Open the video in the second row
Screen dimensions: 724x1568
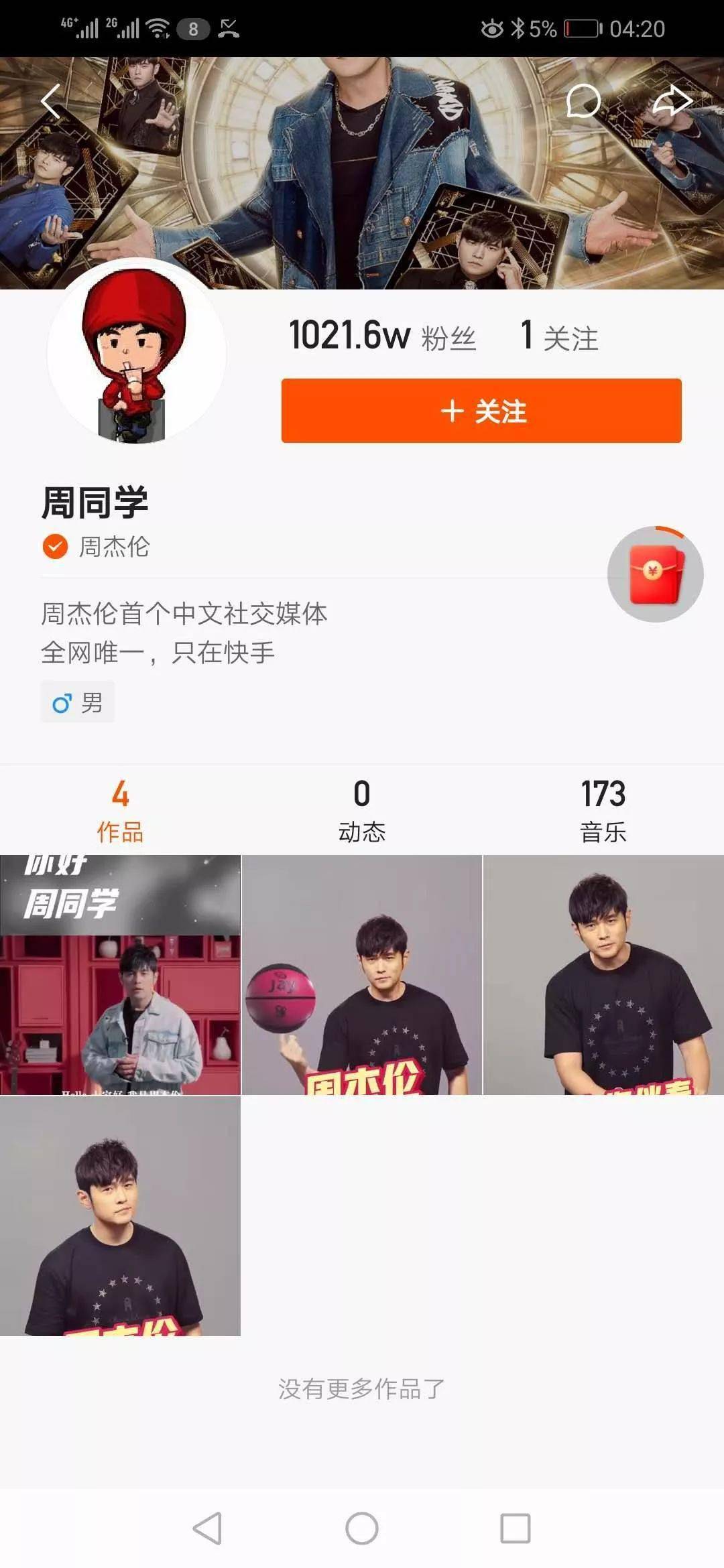(120, 1216)
